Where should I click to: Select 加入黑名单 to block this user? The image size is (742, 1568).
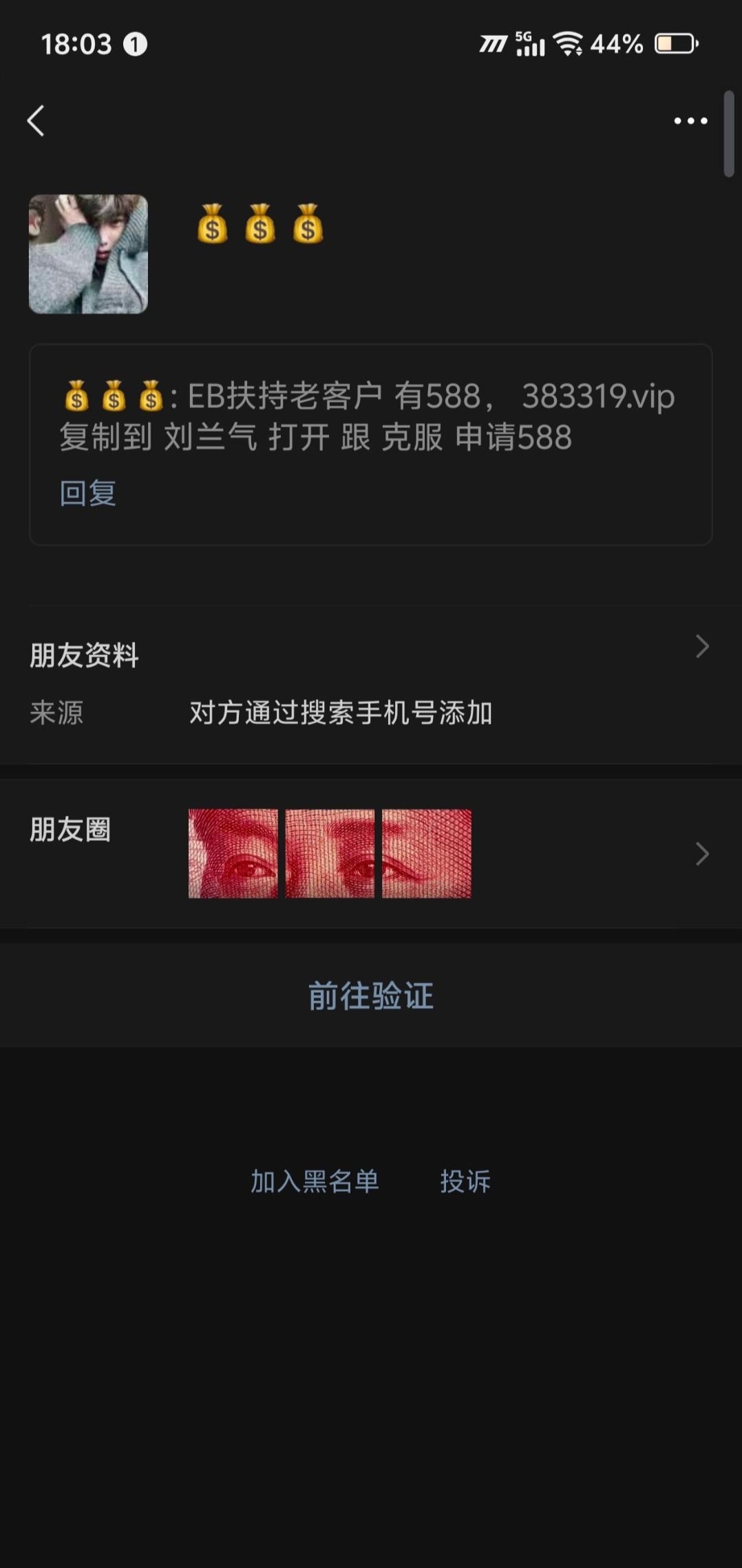pos(315,1181)
